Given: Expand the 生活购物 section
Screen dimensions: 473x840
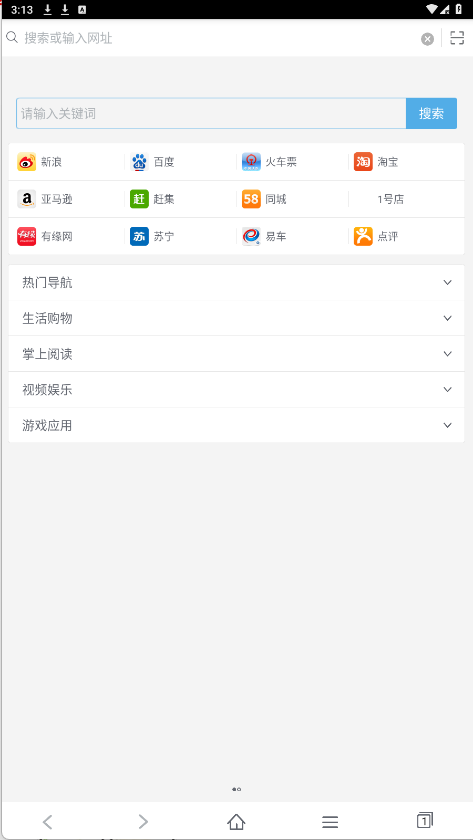Looking at the screenshot, I should tap(236, 318).
